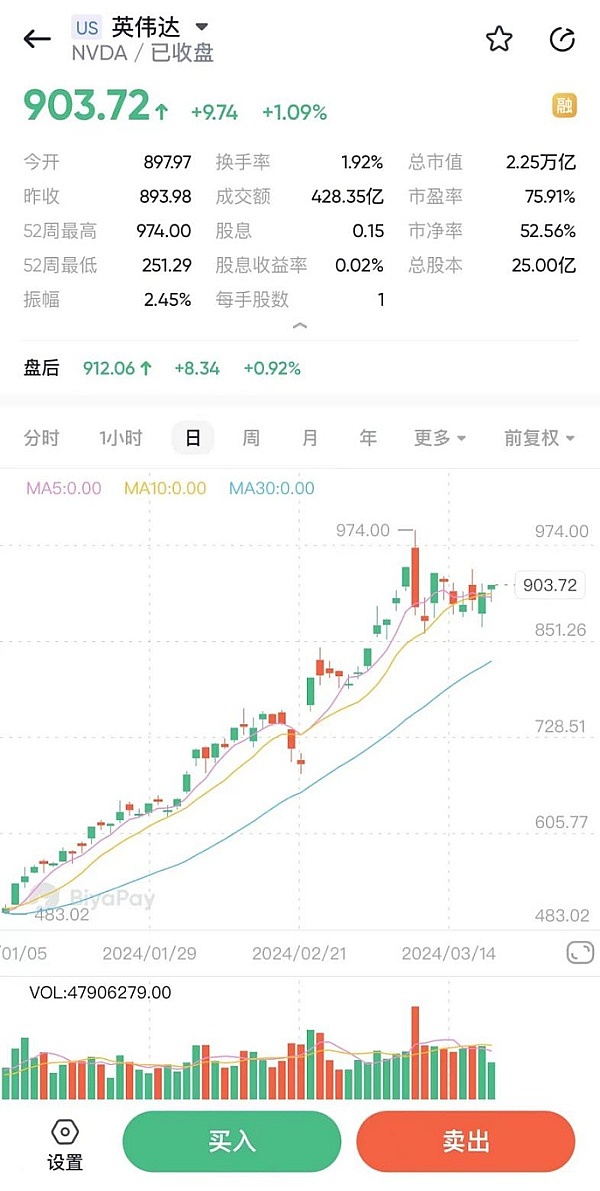Collapse the quote details panel
600x1191 pixels.
[x=299, y=326]
